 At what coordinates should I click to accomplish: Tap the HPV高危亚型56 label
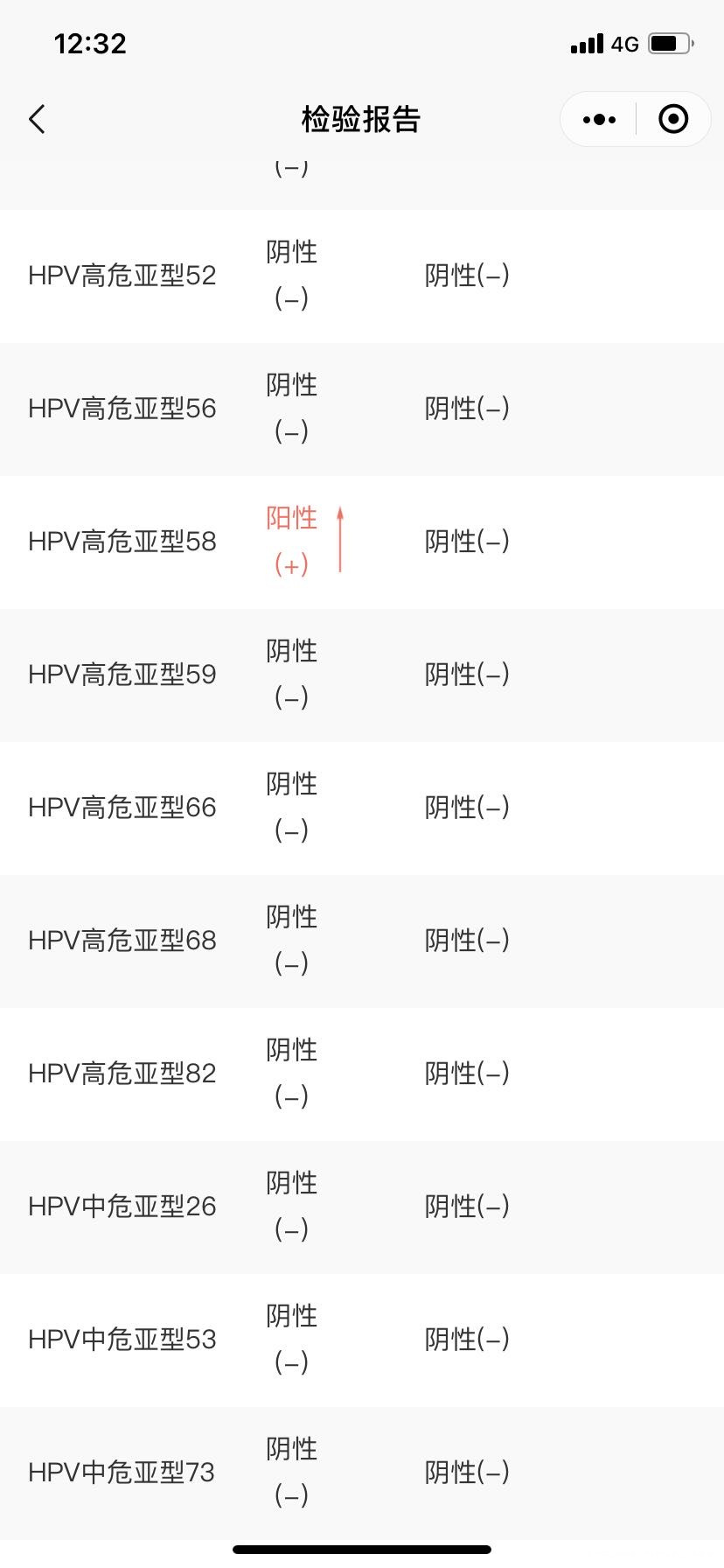(x=121, y=409)
